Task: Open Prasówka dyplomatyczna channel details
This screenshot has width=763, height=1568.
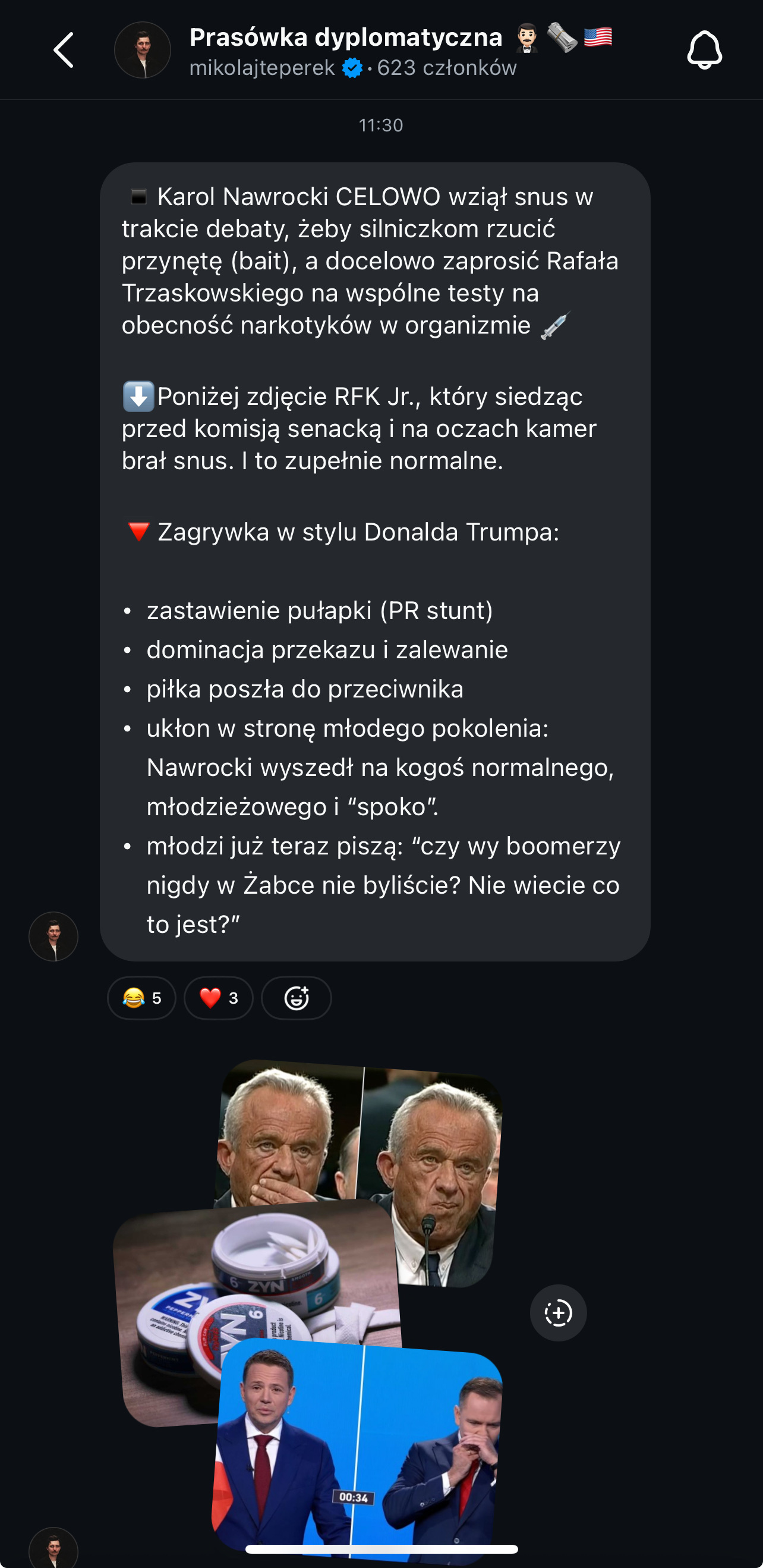Action: (345, 37)
